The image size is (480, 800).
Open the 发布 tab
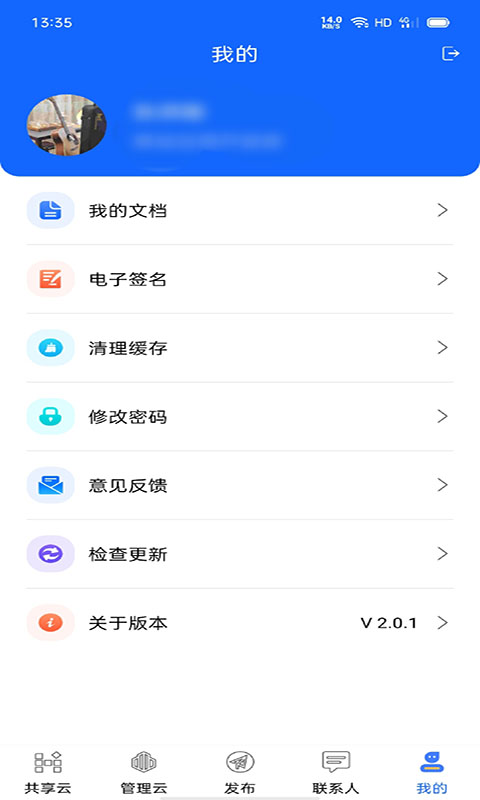point(240,772)
